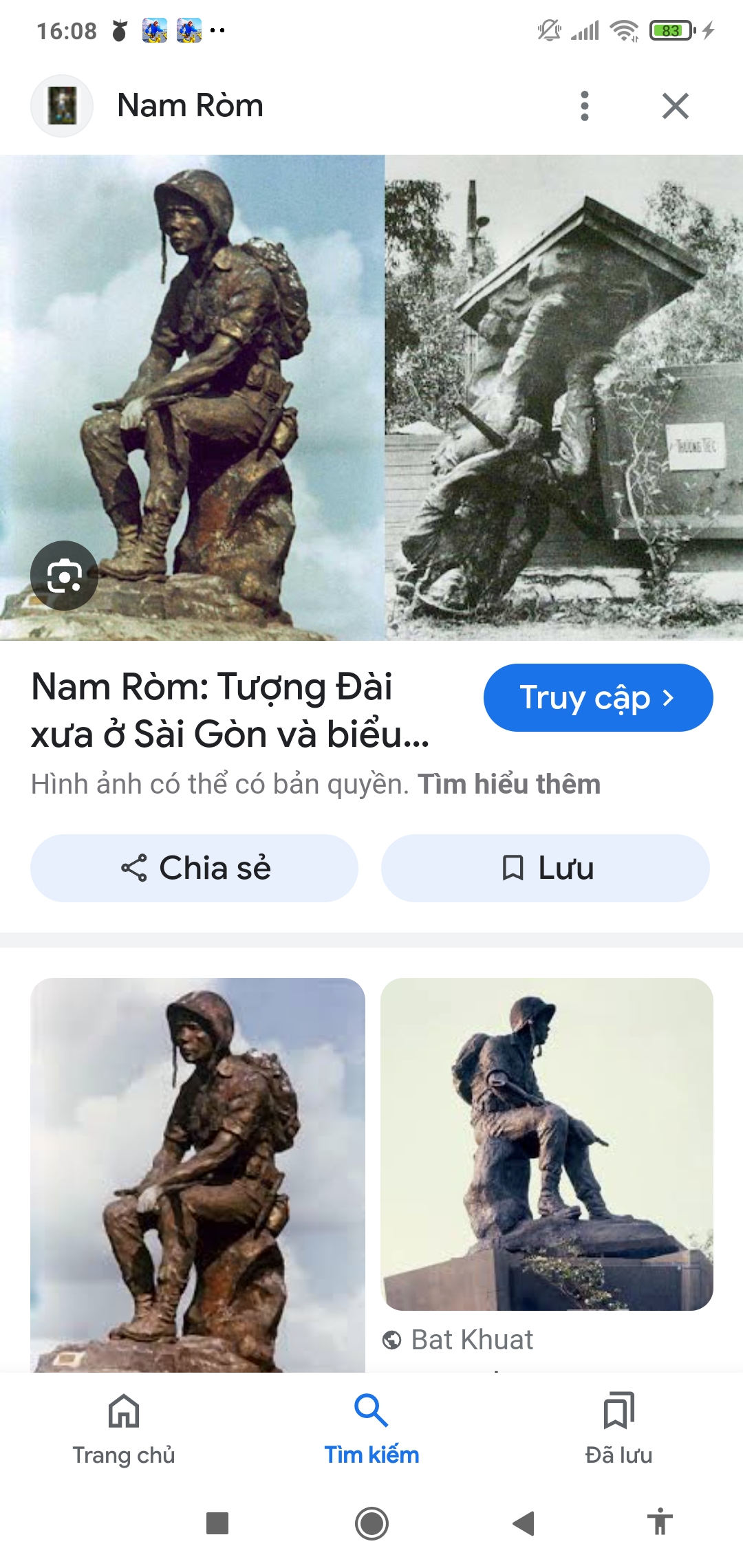
Task: Tap the system back button
Action: coord(524,1523)
